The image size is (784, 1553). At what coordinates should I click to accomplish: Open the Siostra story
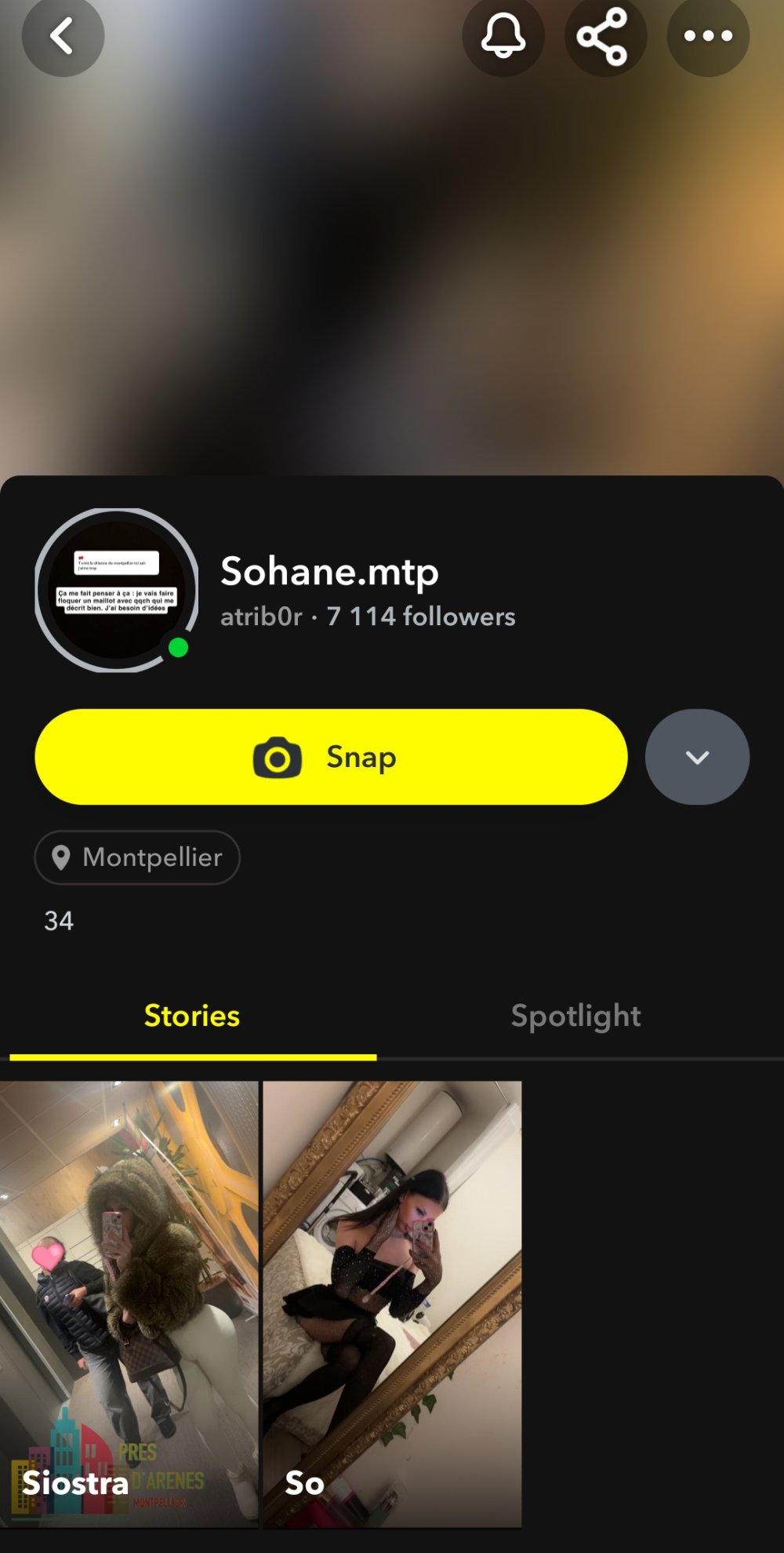pos(129,1302)
